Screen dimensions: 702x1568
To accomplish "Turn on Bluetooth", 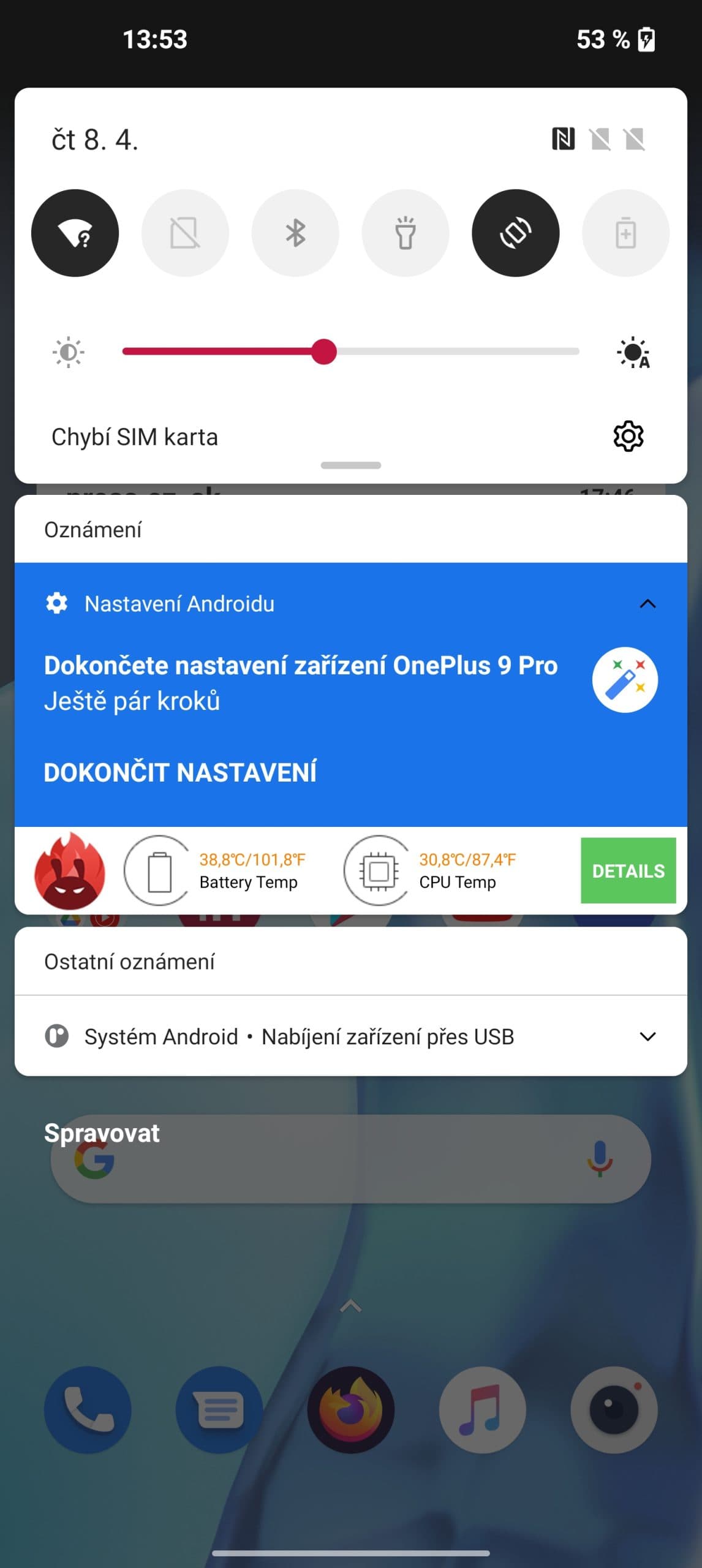I will pyautogui.click(x=295, y=233).
